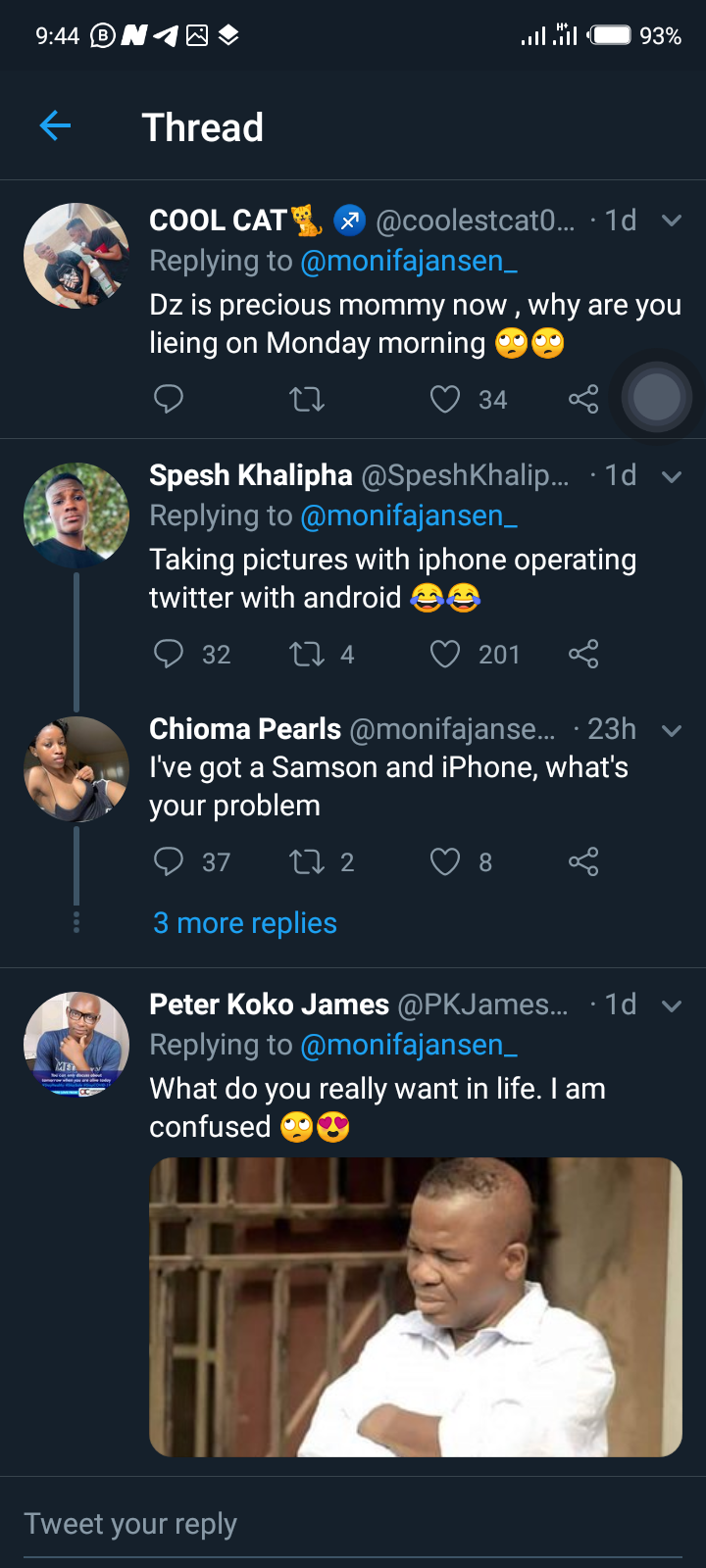Expand options dropdown on COOL CAT's tweet
The width and height of the screenshot is (706, 1568).
point(672,220)
